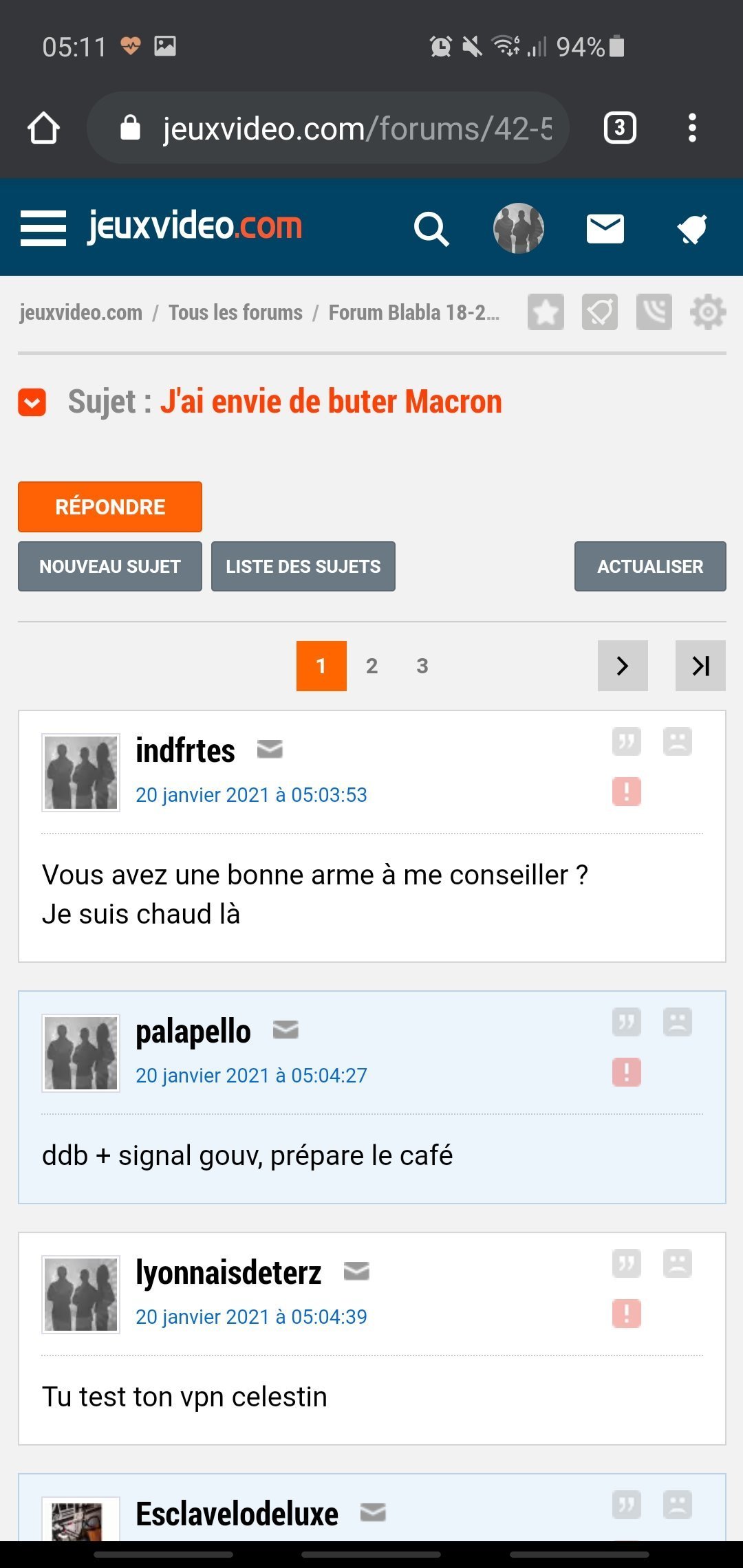
Task: Go back to Liste des Sujets
Action: [303, 567]
